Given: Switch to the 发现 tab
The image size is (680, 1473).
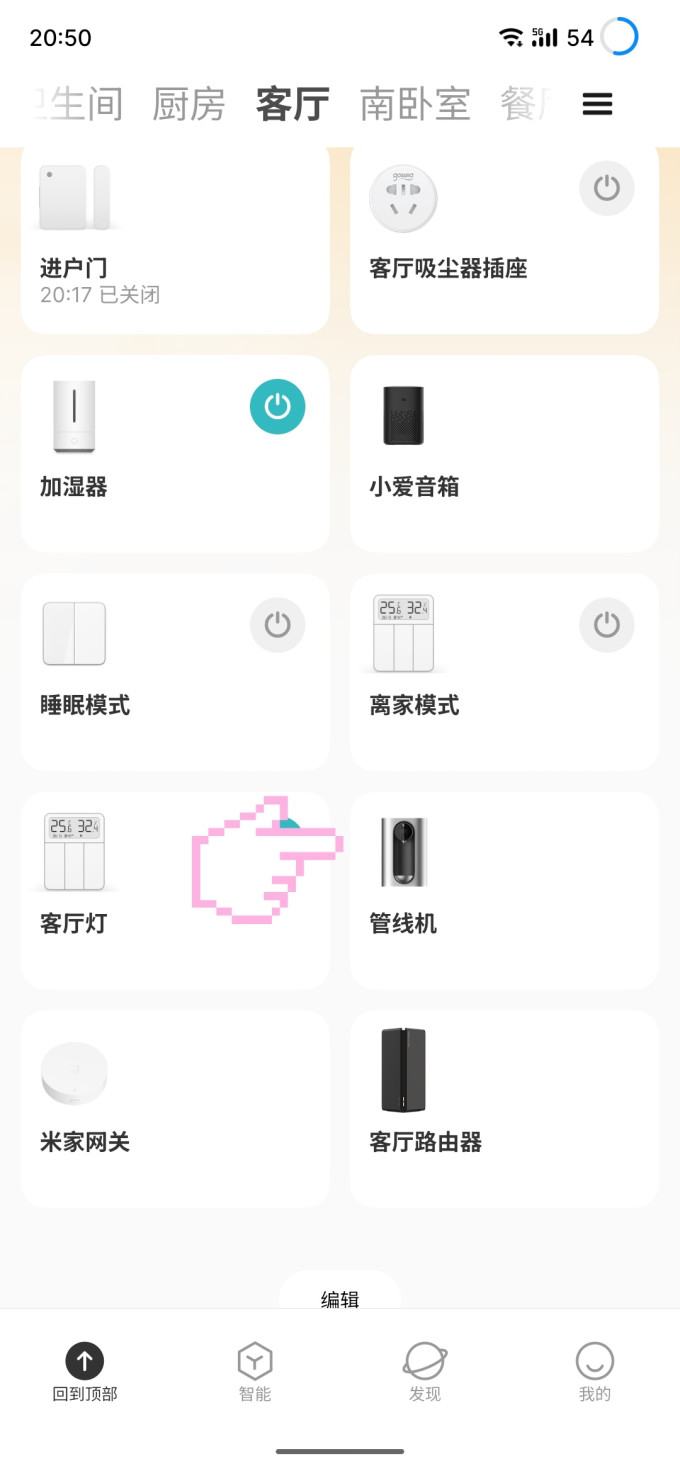Looking at the screenshot, I should 425,1372.
